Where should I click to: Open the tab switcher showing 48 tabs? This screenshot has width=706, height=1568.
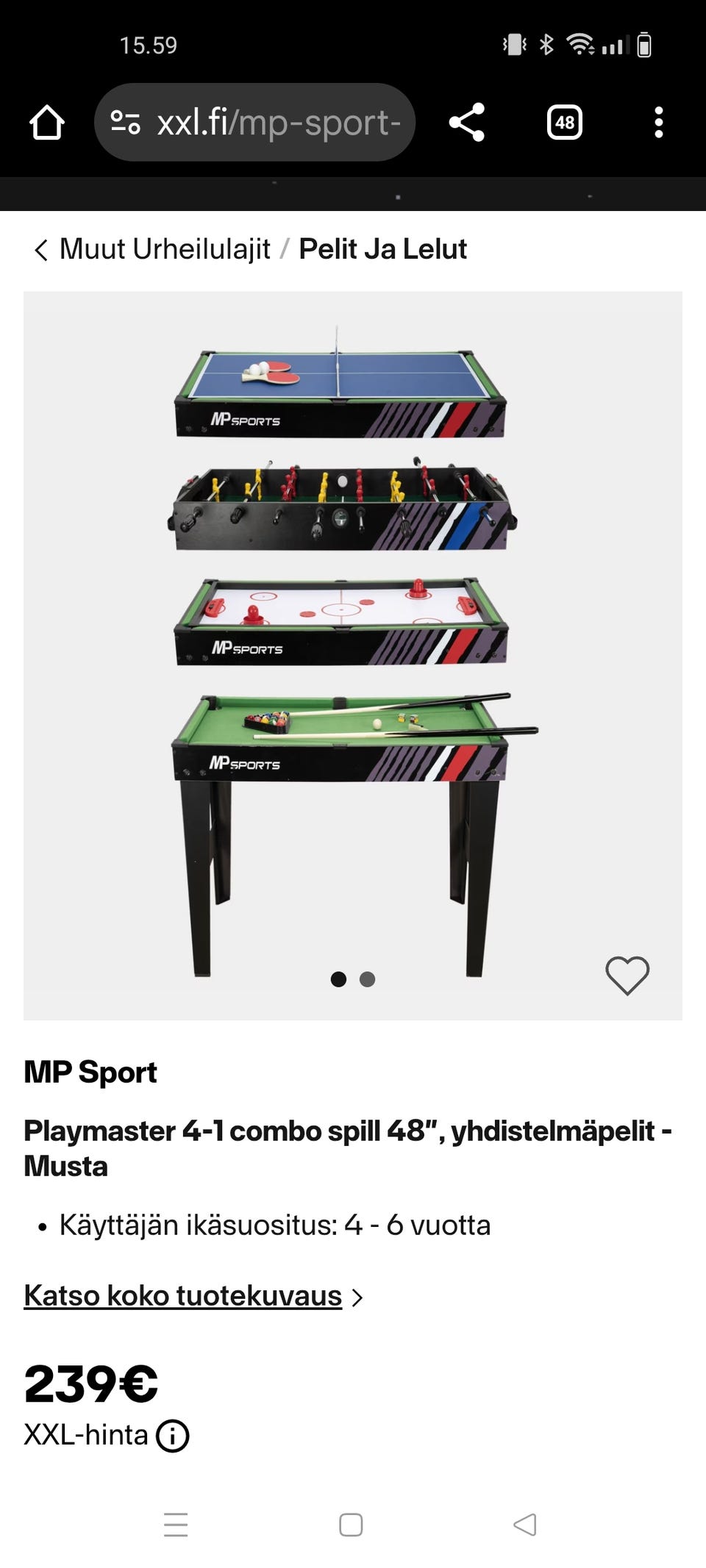tap(564, 122)
